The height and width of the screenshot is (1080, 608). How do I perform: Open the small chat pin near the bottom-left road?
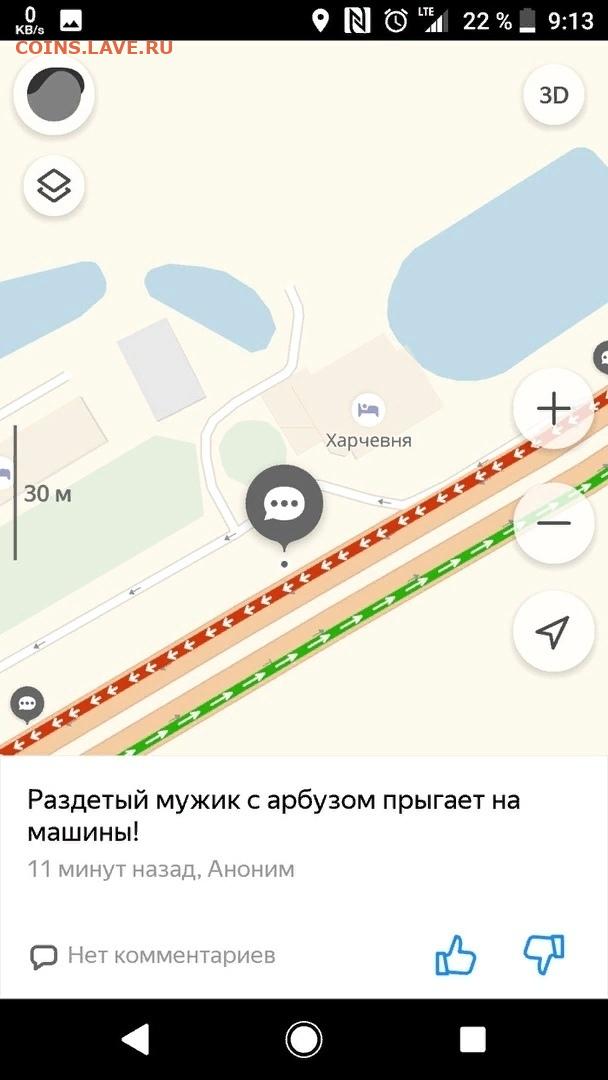(x=28, y=705)
